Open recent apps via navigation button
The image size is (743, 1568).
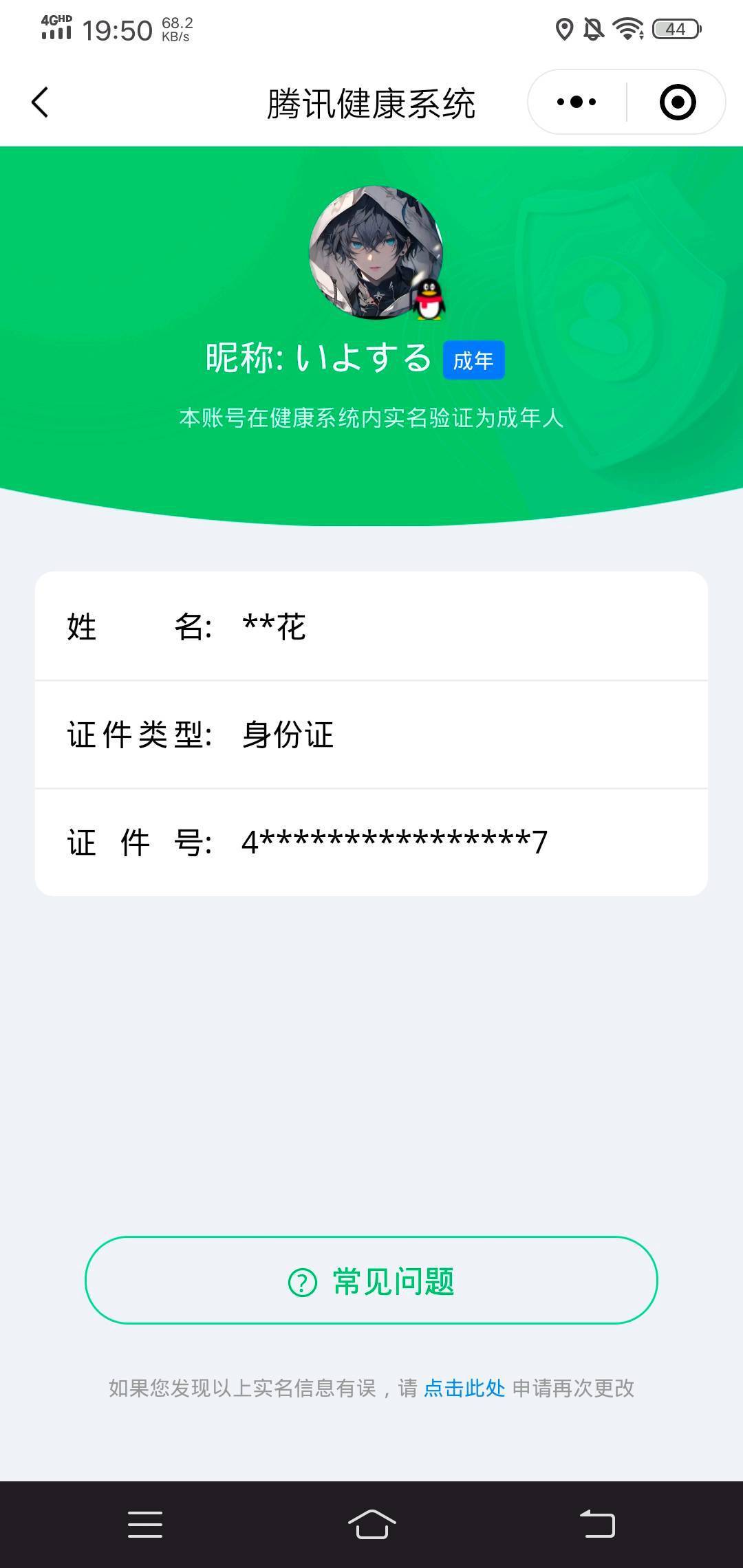pyautogui.click(x=144, y=1525)
